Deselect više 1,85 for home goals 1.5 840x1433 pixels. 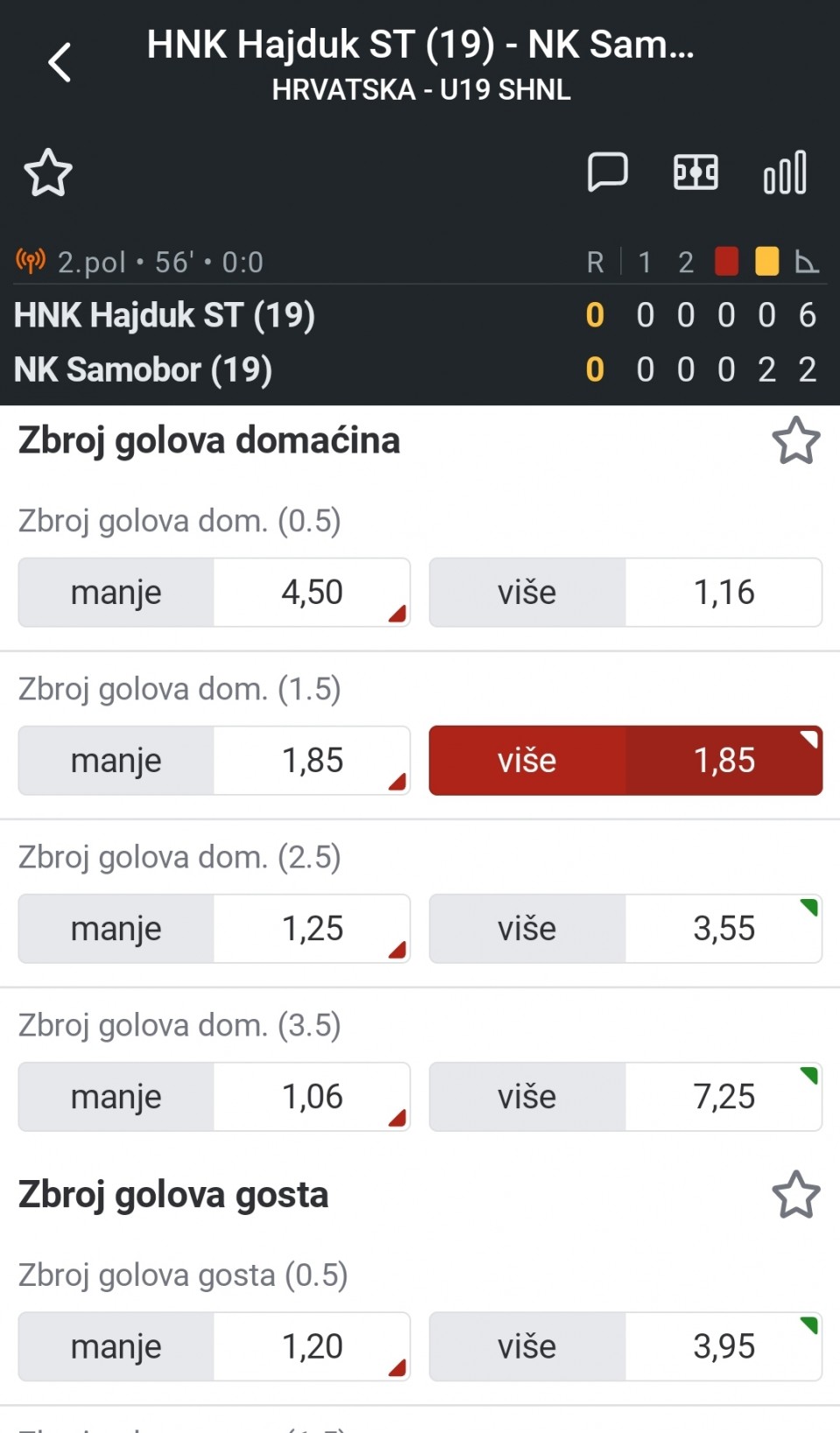coord(626,761)
